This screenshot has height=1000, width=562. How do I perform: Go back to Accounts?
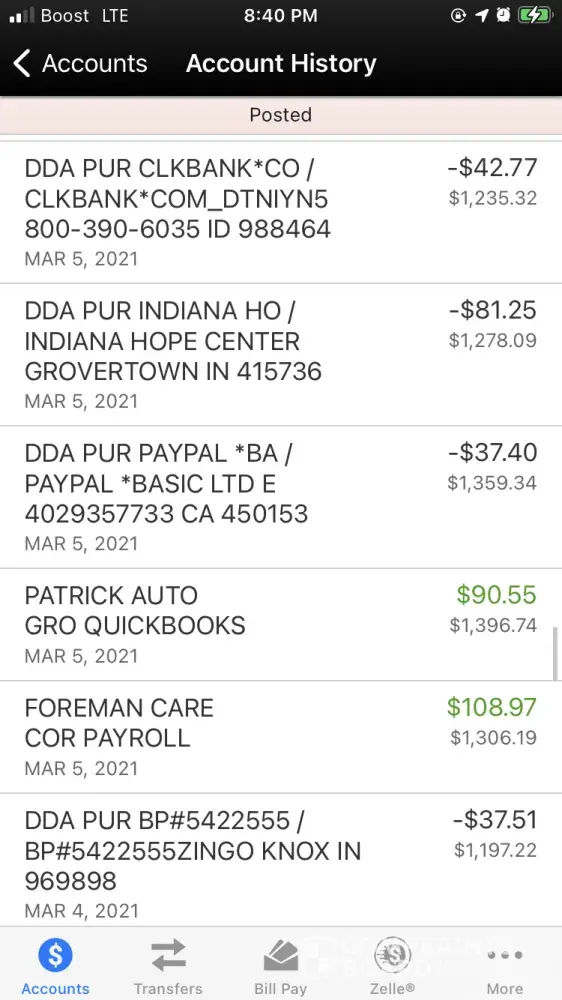80,64
